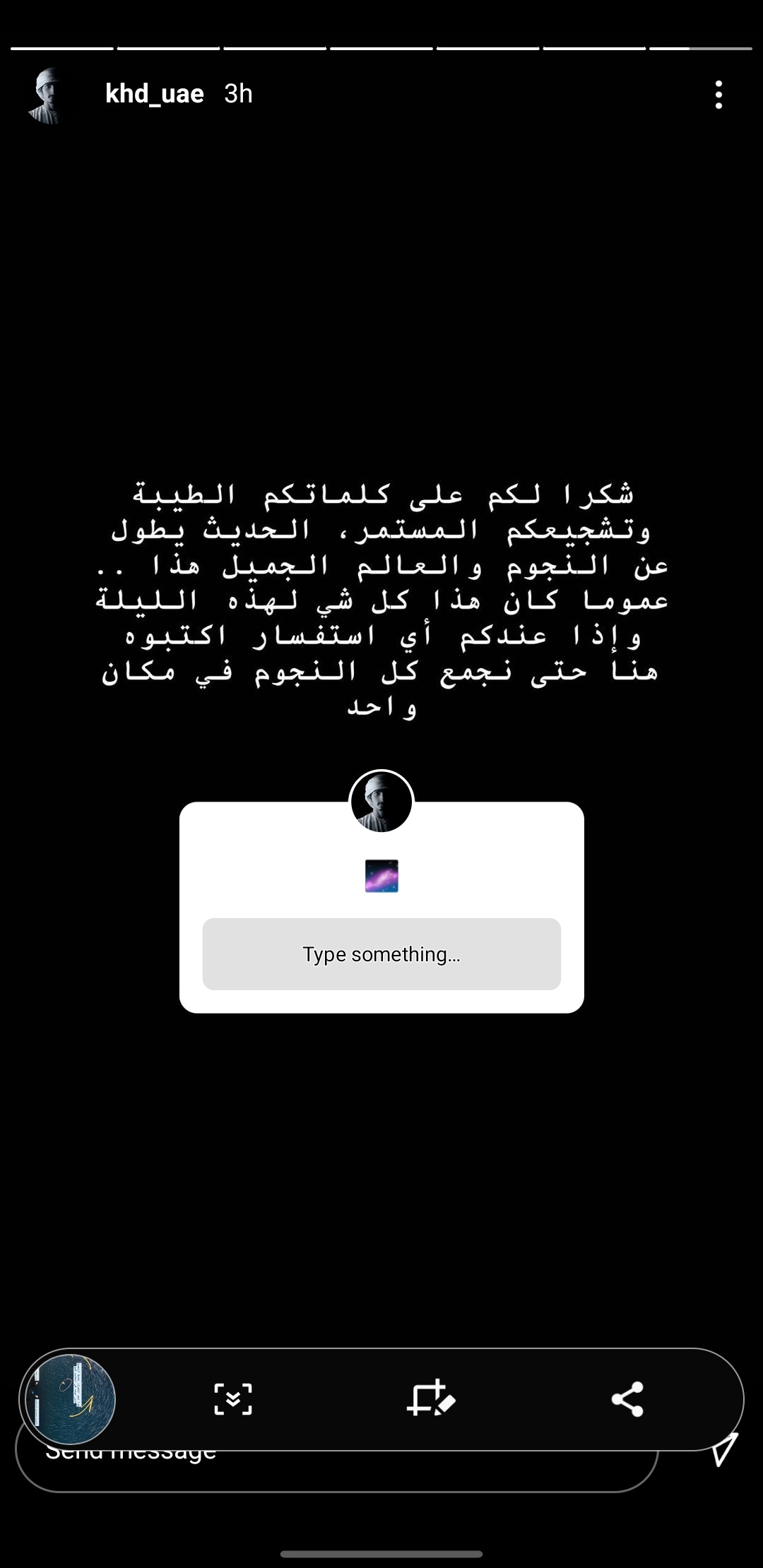Viewport: 763px width, 1568px height.
Task: Open the screenshot preview thumbnail
Action: pyautogui.click(x=70, y=1399)
